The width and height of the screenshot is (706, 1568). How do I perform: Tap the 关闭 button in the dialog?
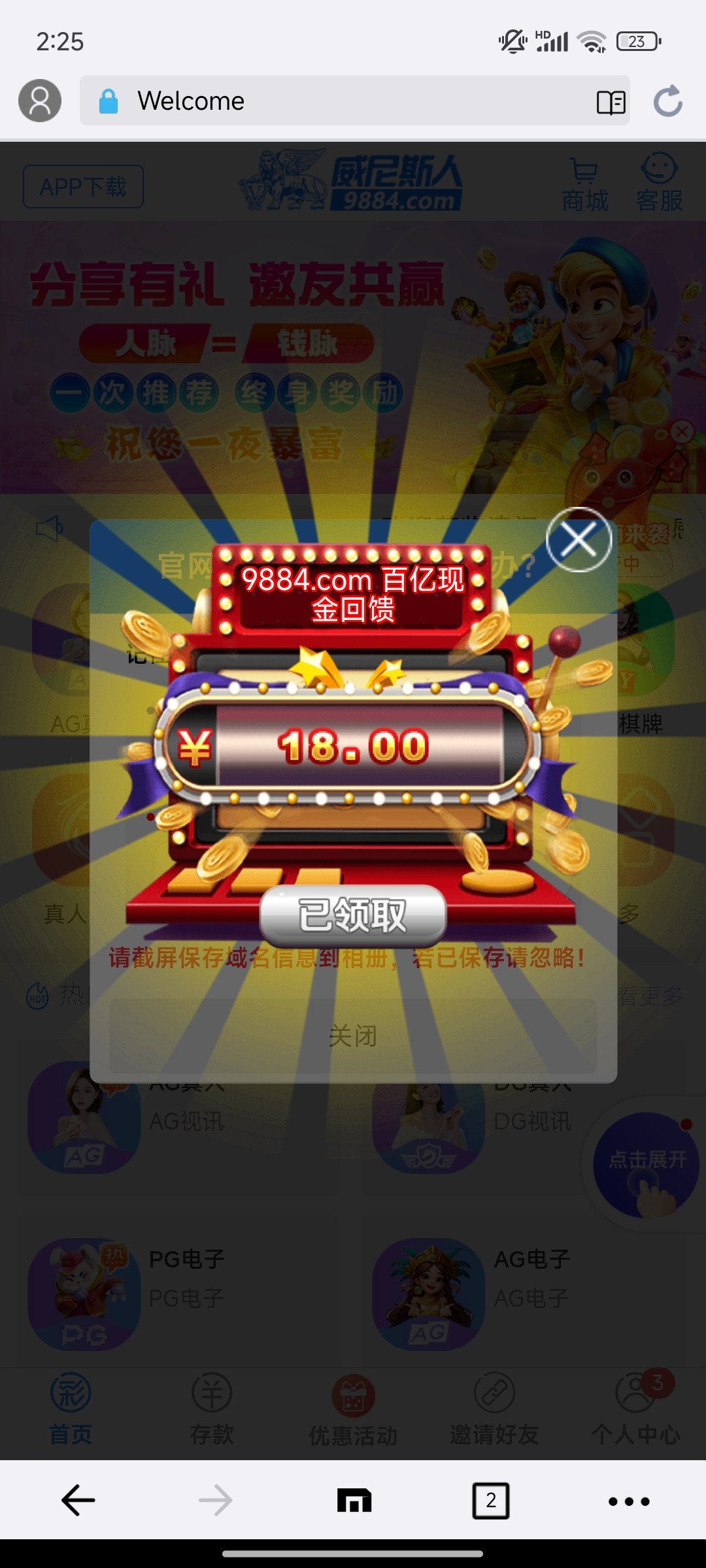click(353, 1036)
